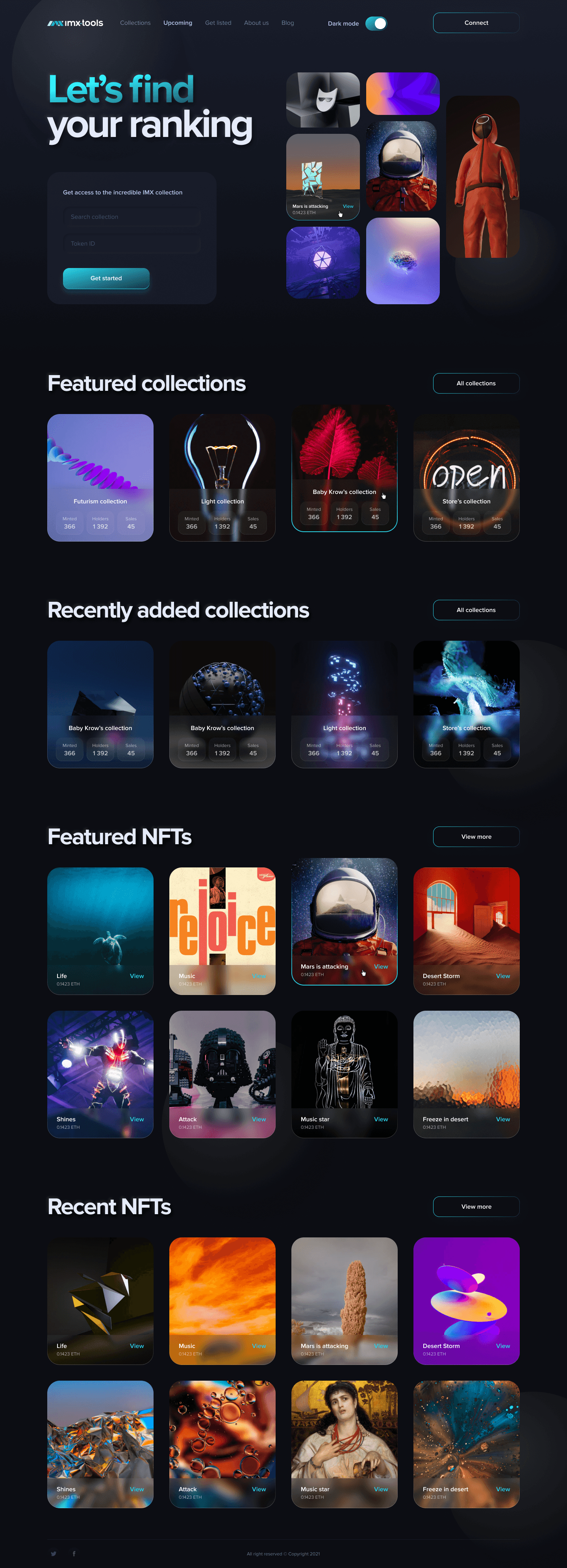Tap the Get started button
The image size is (567, 1568).
(x=106, y=278)
